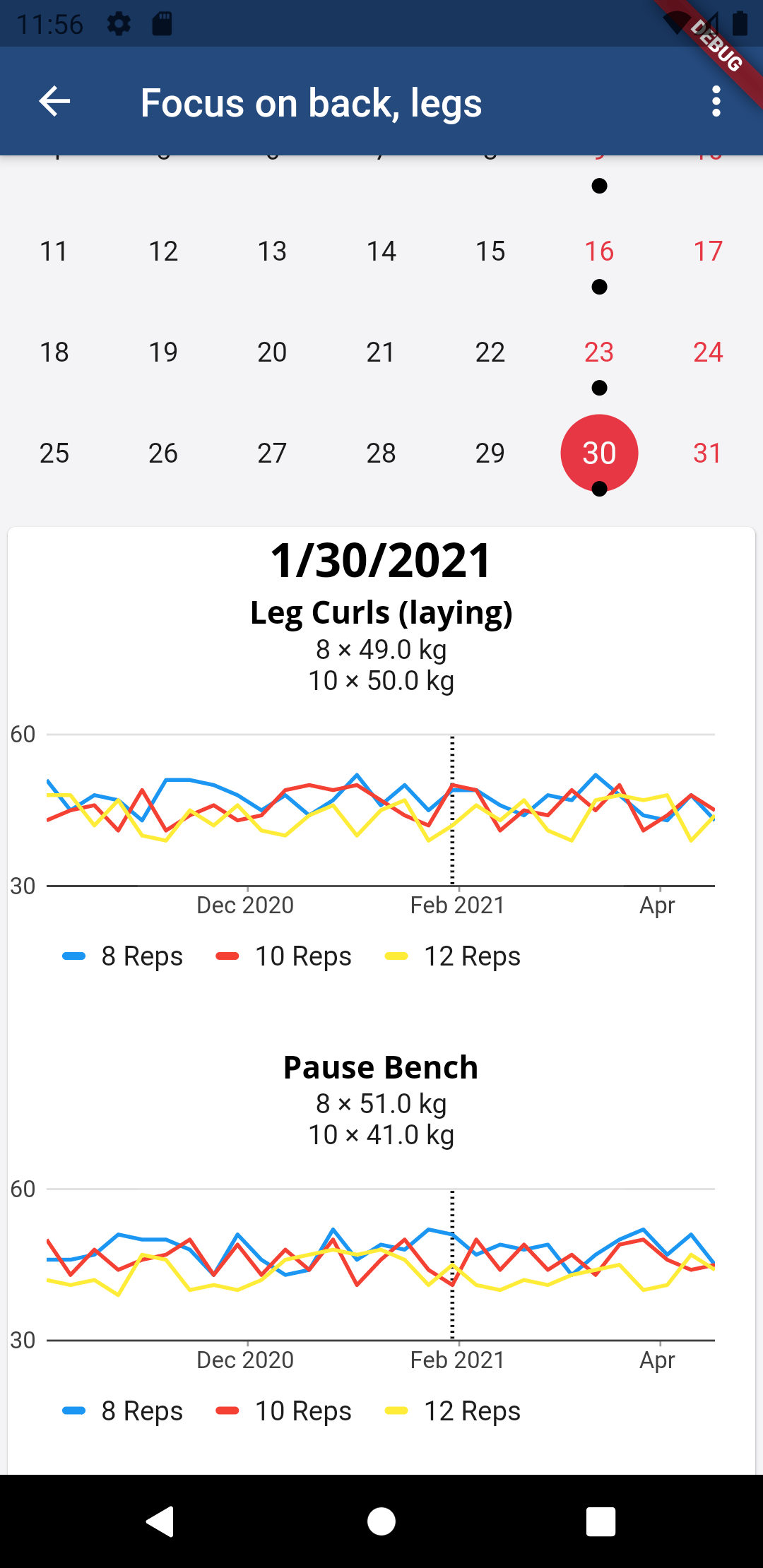Viewport: 763px width, 1568px height.
Task: Tap the settings gear in status bar
Action: [119, 23]
